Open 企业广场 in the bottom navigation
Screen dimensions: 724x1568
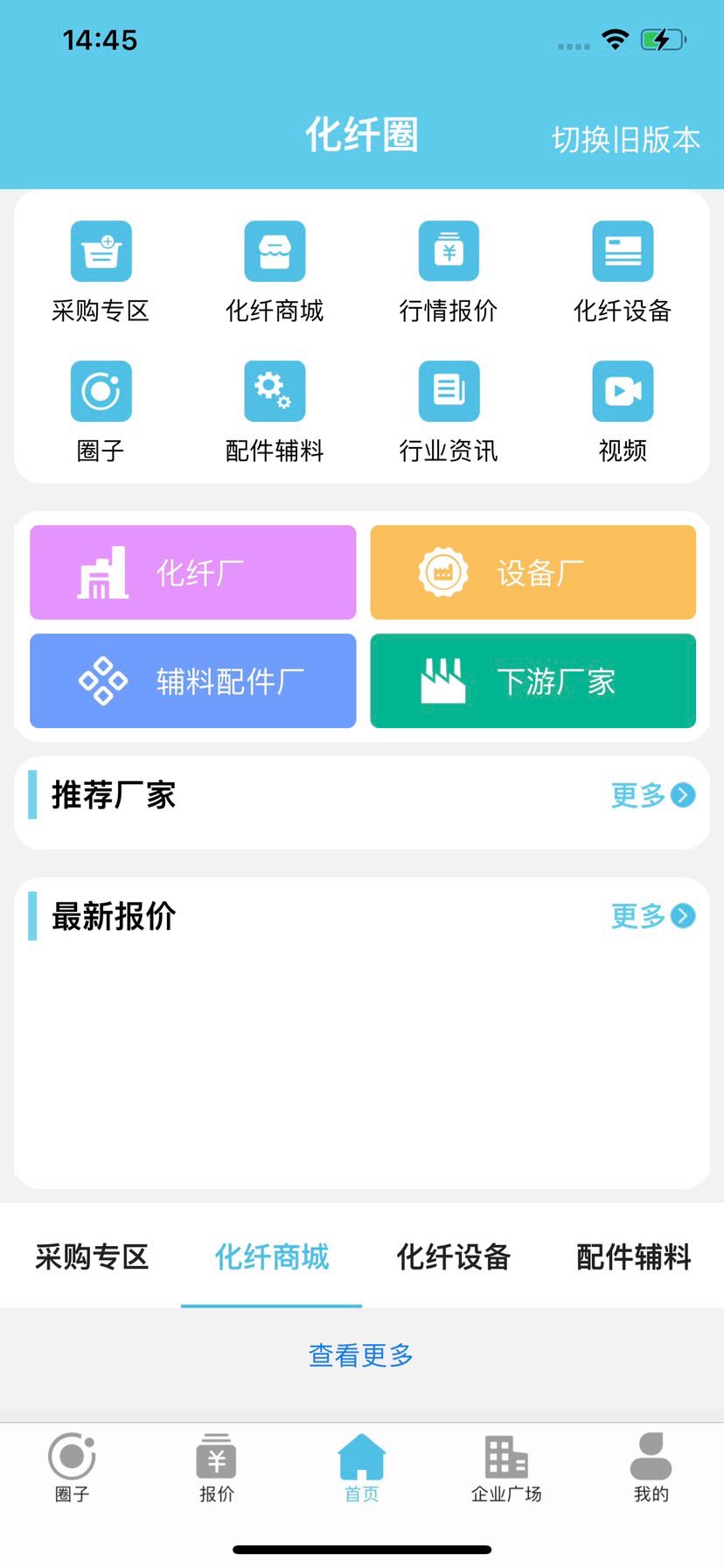506,1468
